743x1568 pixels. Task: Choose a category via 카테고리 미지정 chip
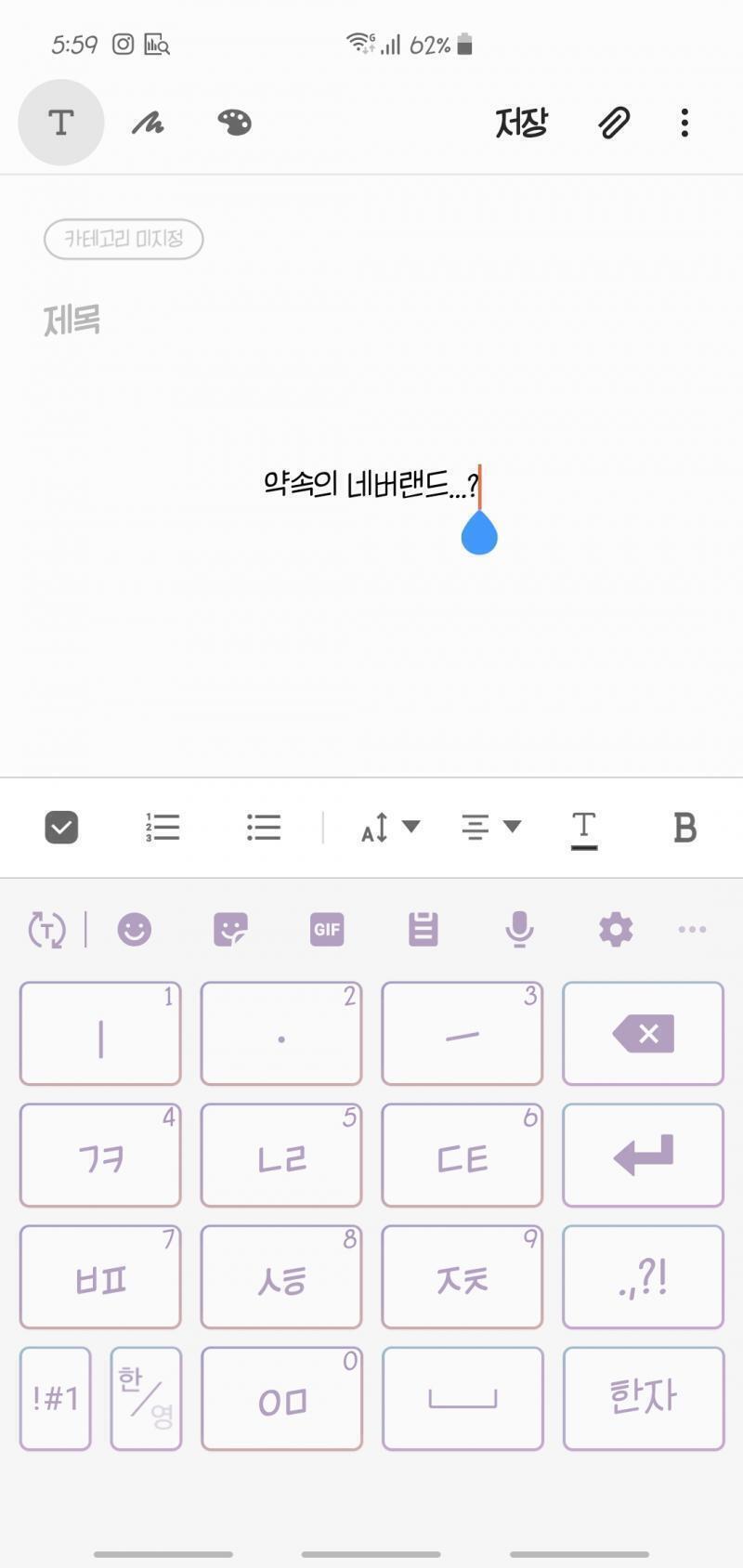pyautogui.click(x=124, y=239)
